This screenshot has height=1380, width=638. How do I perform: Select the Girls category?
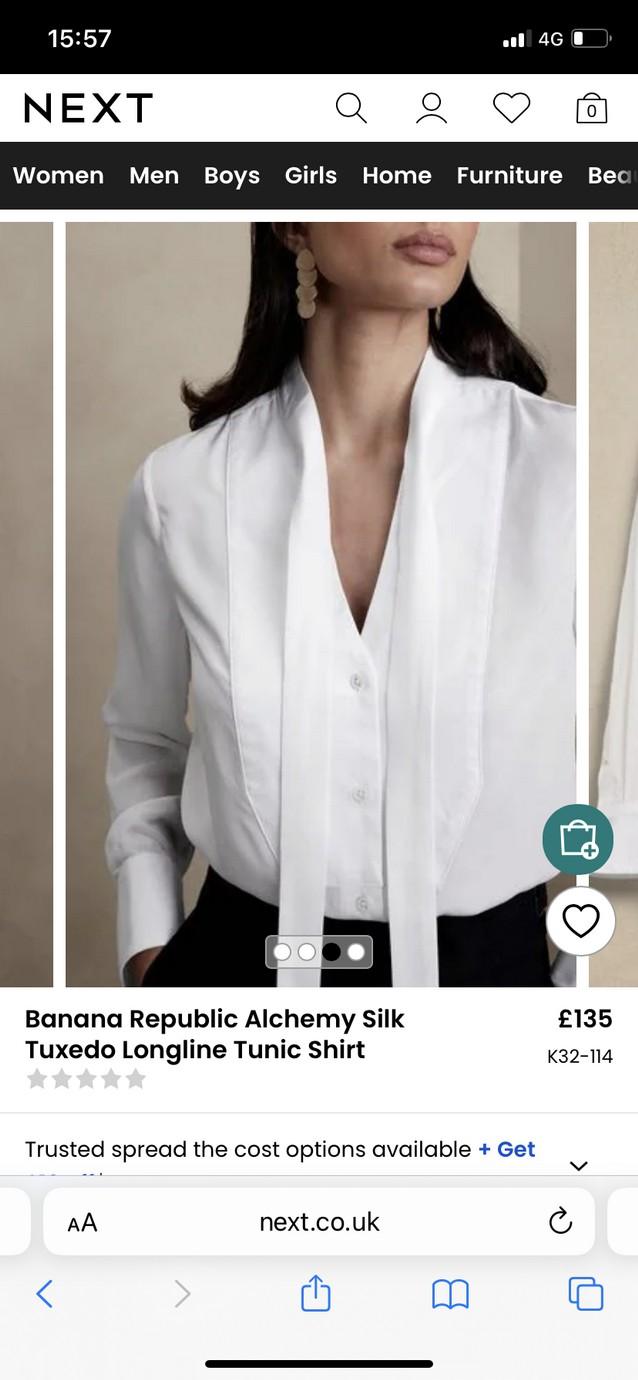click(311, 175)
